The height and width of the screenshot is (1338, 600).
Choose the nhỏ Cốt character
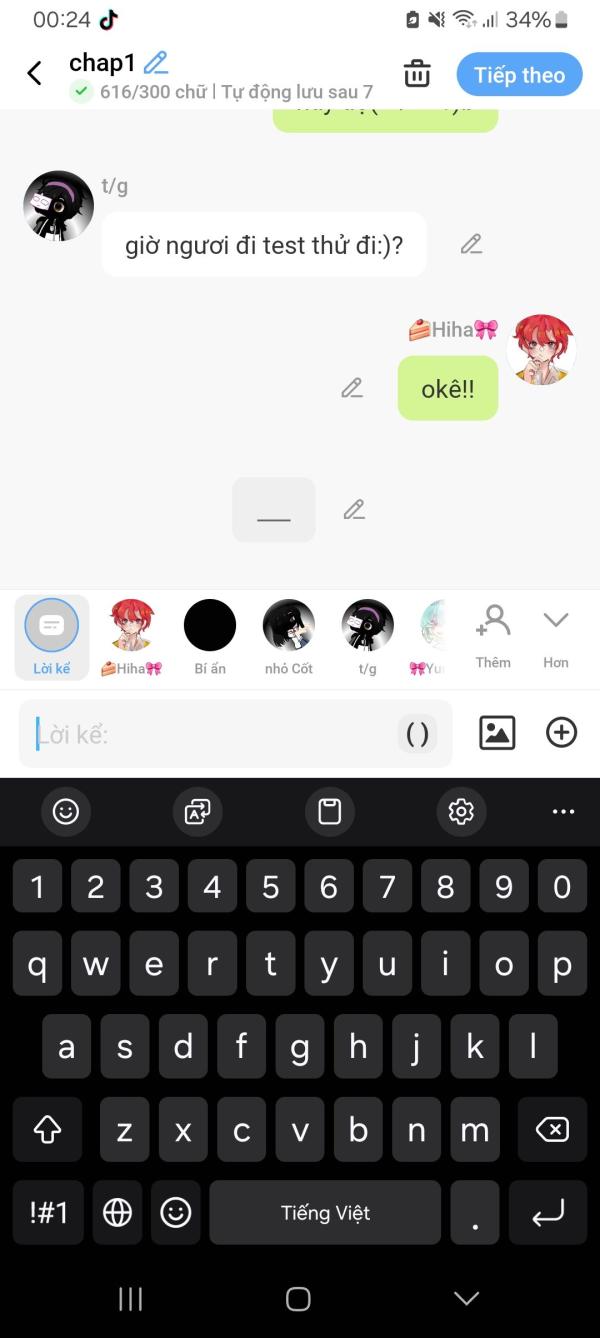pyautogui.click(x=289, y=636)
